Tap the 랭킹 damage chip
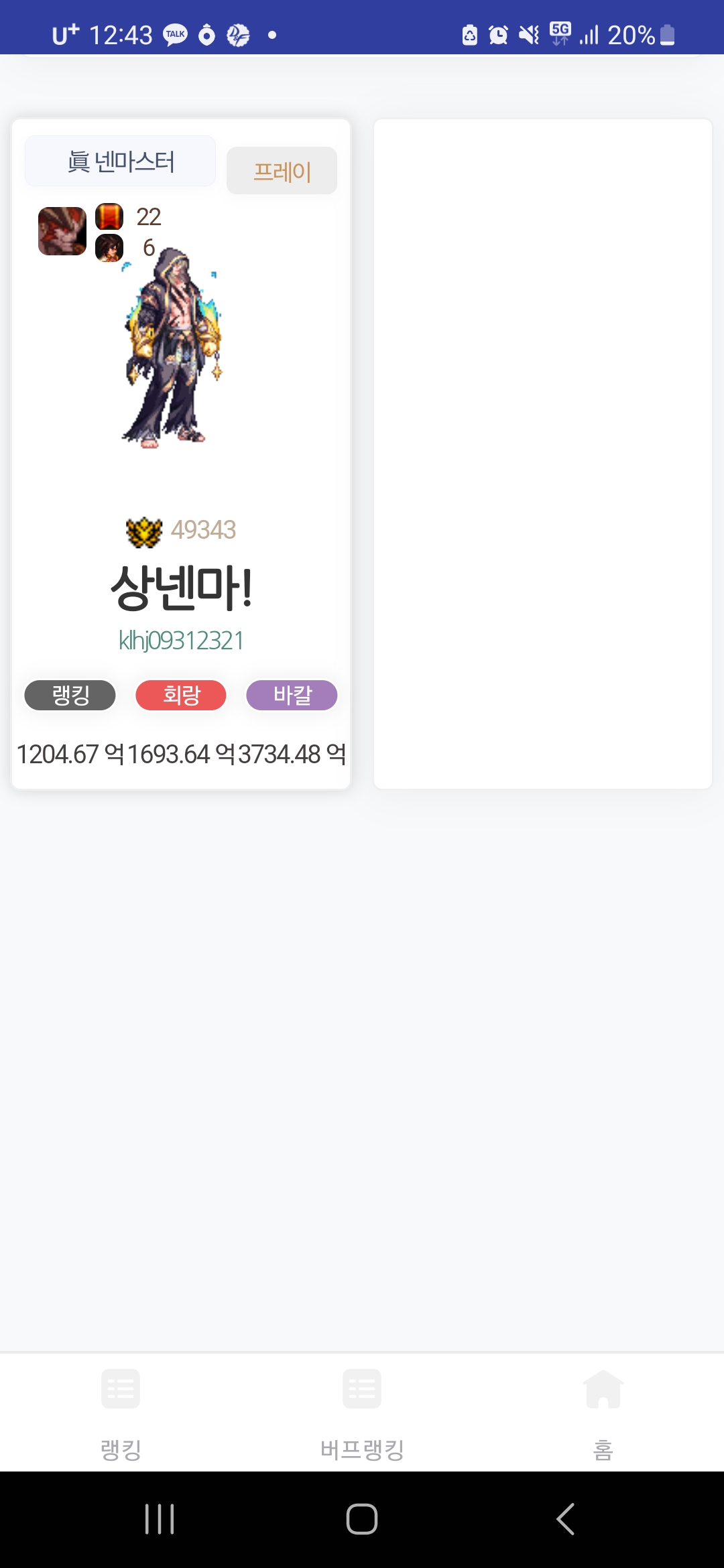 tap(70, 695)
